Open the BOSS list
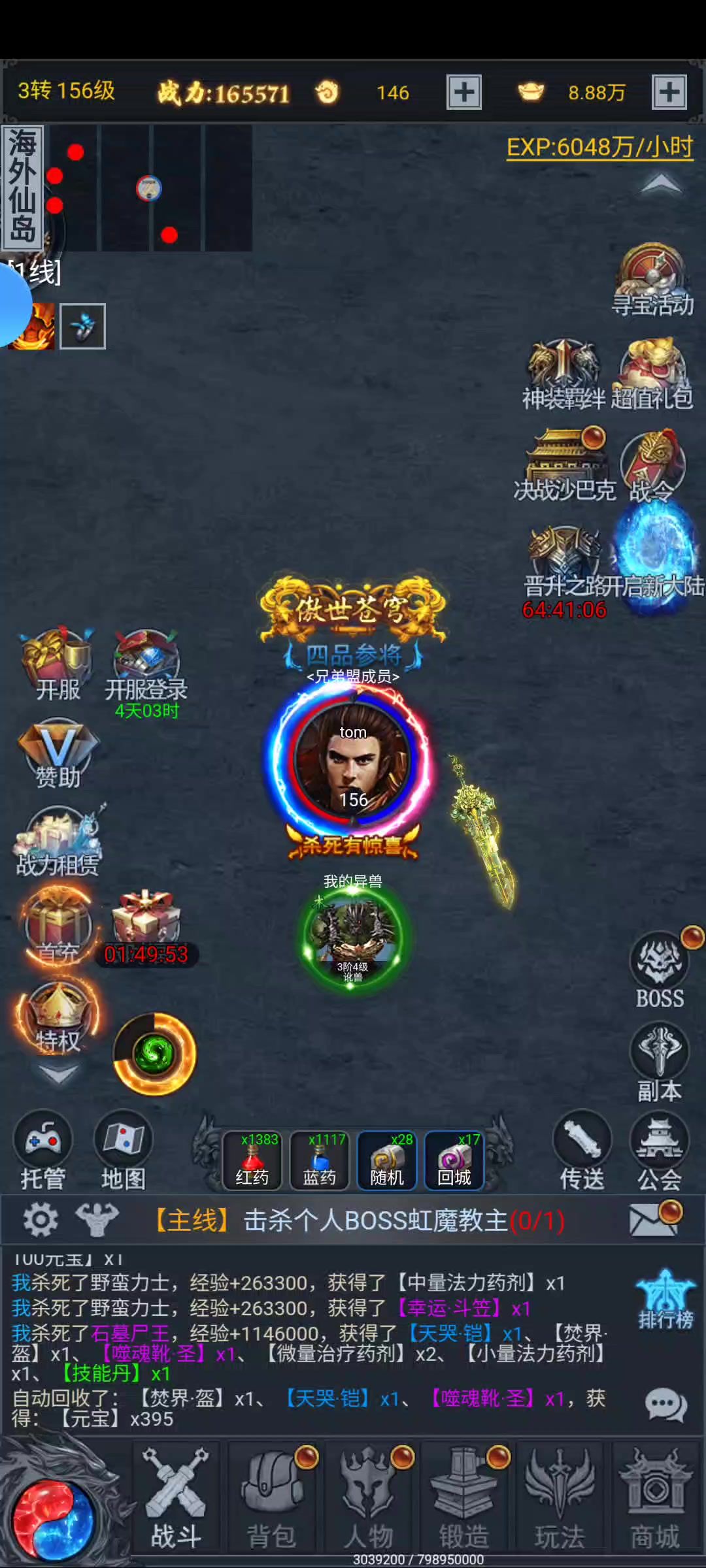706x1568 pixels. click(x=660, y=970)
